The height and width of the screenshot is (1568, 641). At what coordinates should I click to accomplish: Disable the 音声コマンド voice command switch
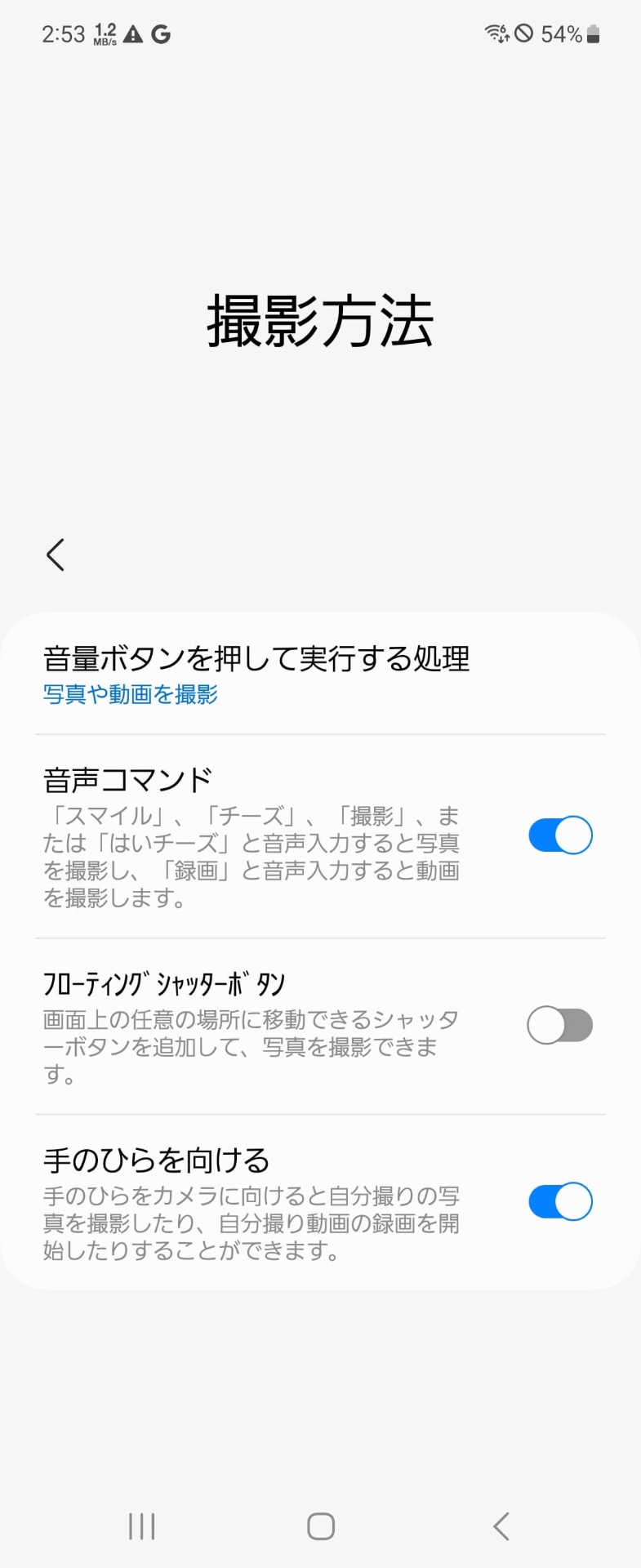[559, 835]
